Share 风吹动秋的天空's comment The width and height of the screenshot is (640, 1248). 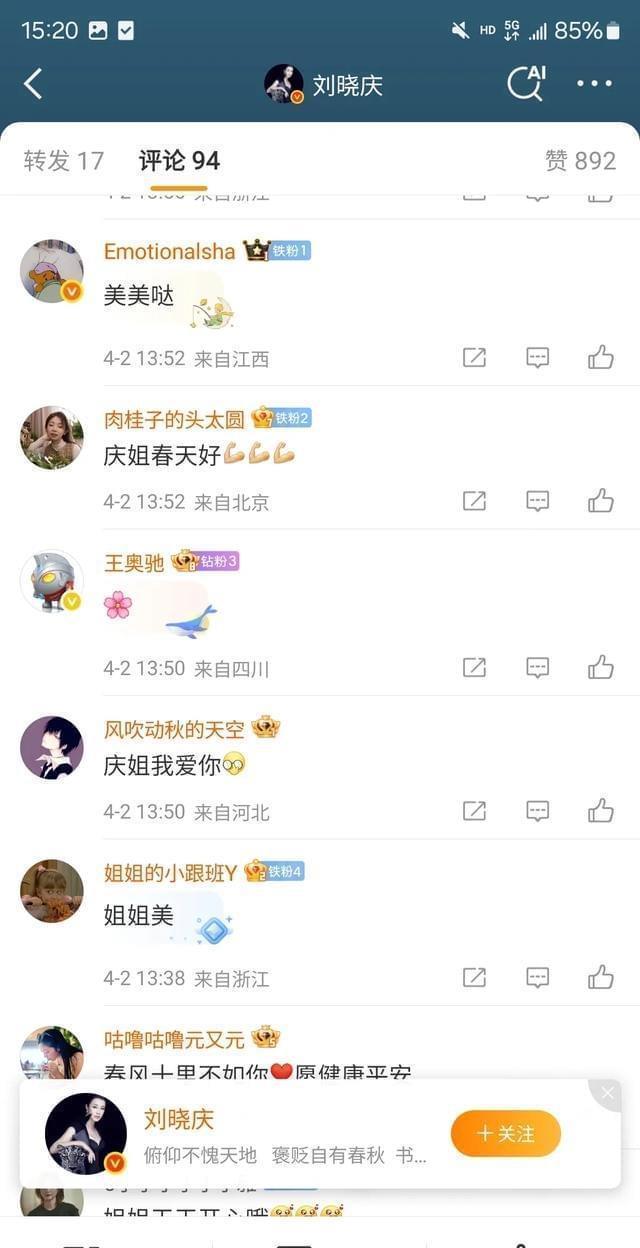pos(474,811)
